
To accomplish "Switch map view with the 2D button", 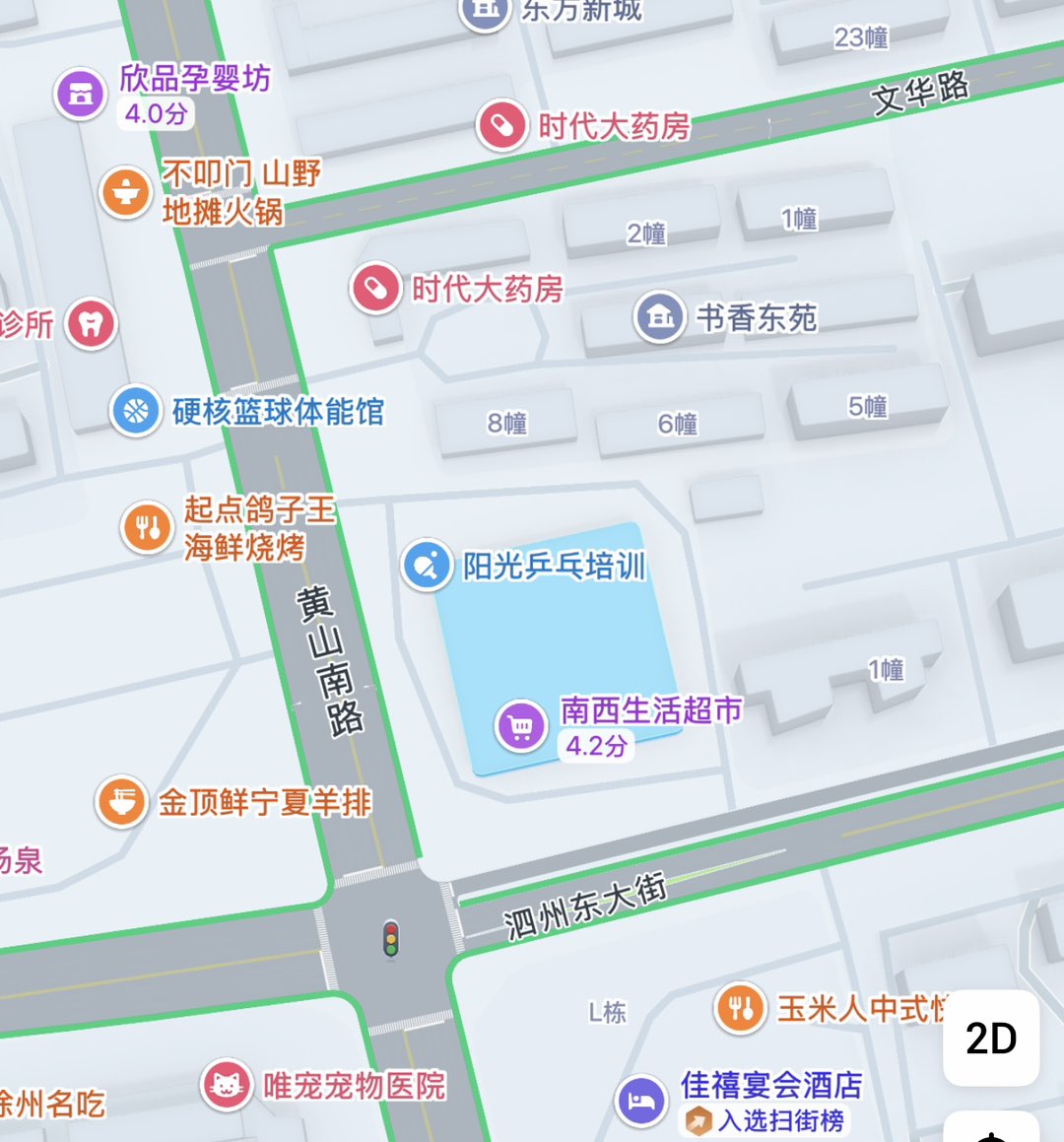I will tap(990, 1039).
